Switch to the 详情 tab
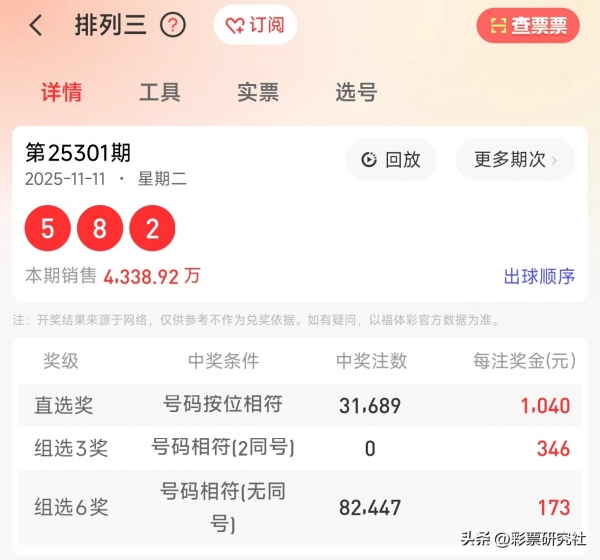The image size is (600, 560). point(61,93)
